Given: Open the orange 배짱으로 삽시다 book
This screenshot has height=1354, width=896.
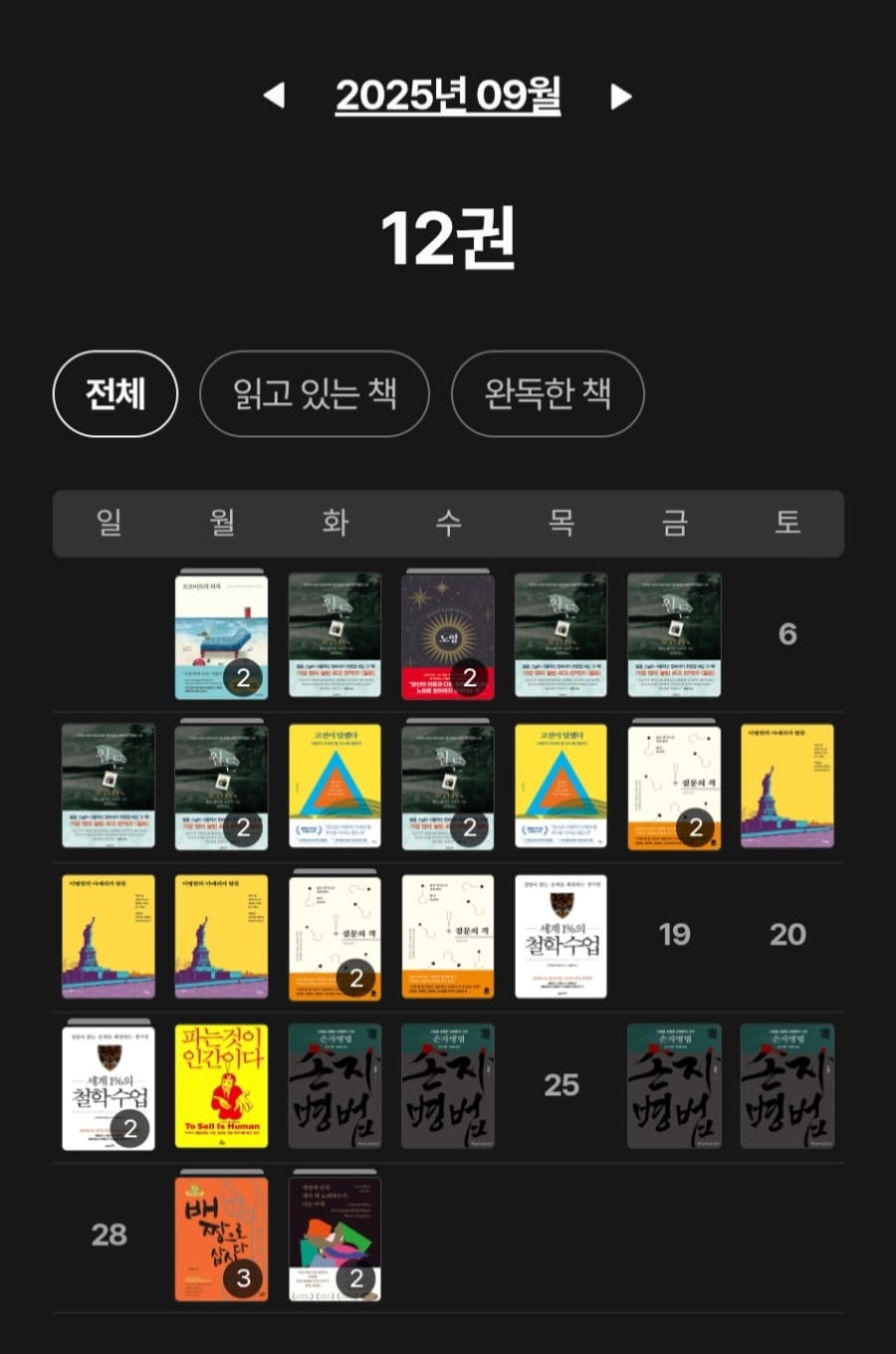Looking at the screenshot, I should point(221,1238).
